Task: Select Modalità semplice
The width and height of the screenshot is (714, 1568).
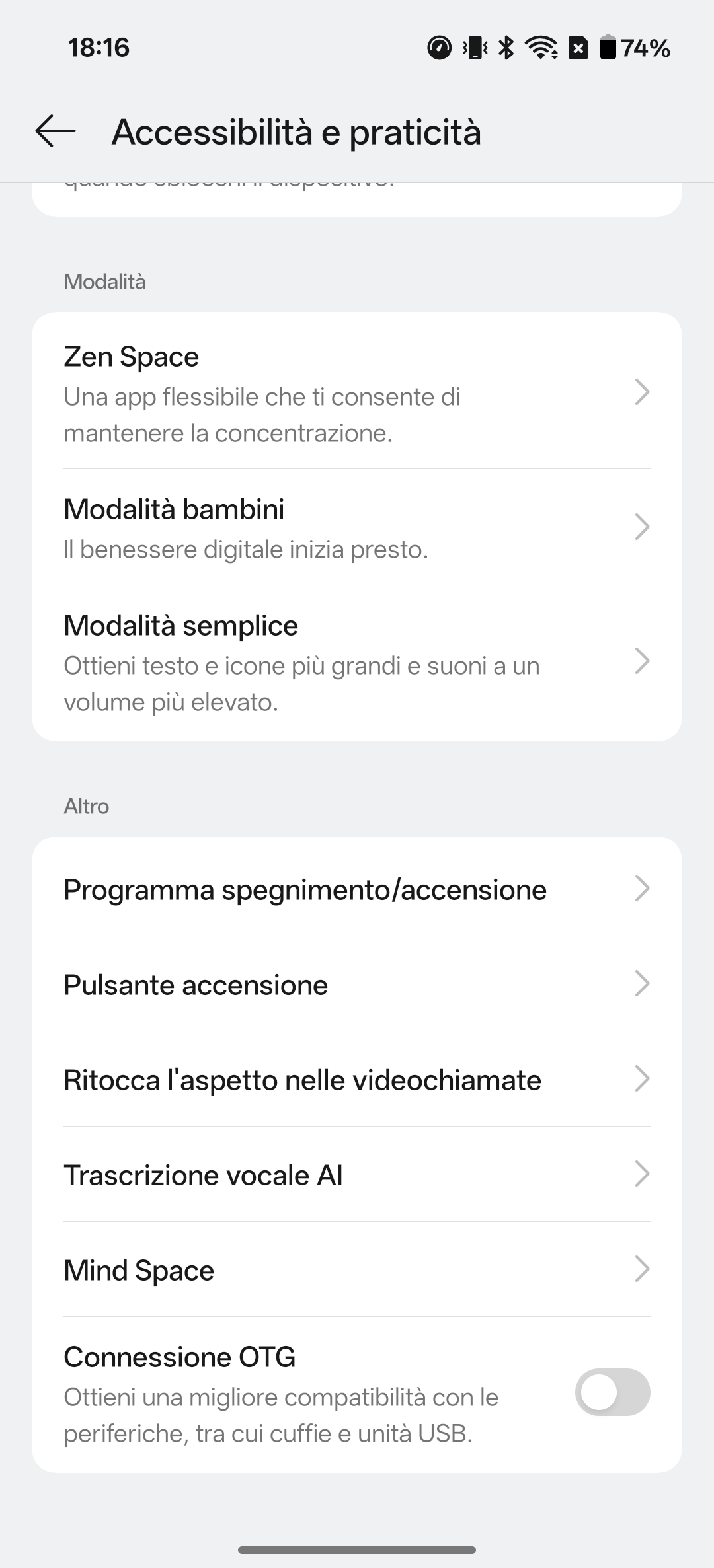Action: tap(356, 662)
